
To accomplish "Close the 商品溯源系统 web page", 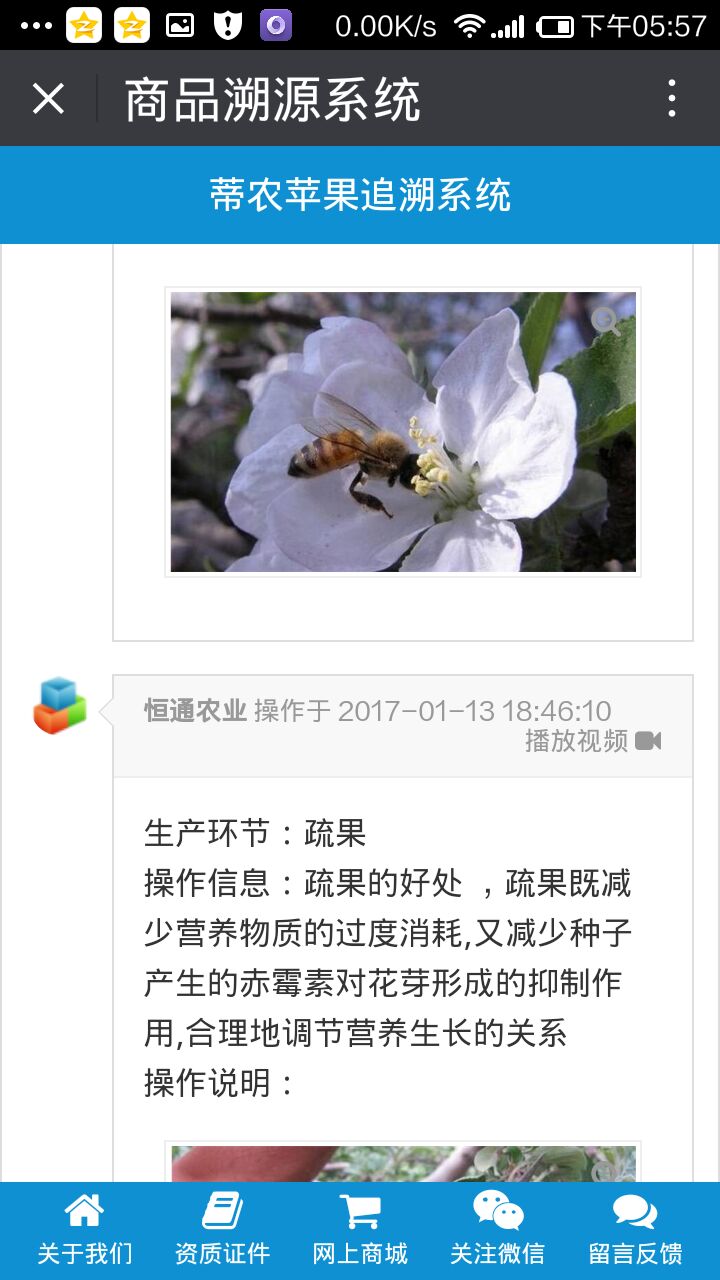I will pos(48,99).
